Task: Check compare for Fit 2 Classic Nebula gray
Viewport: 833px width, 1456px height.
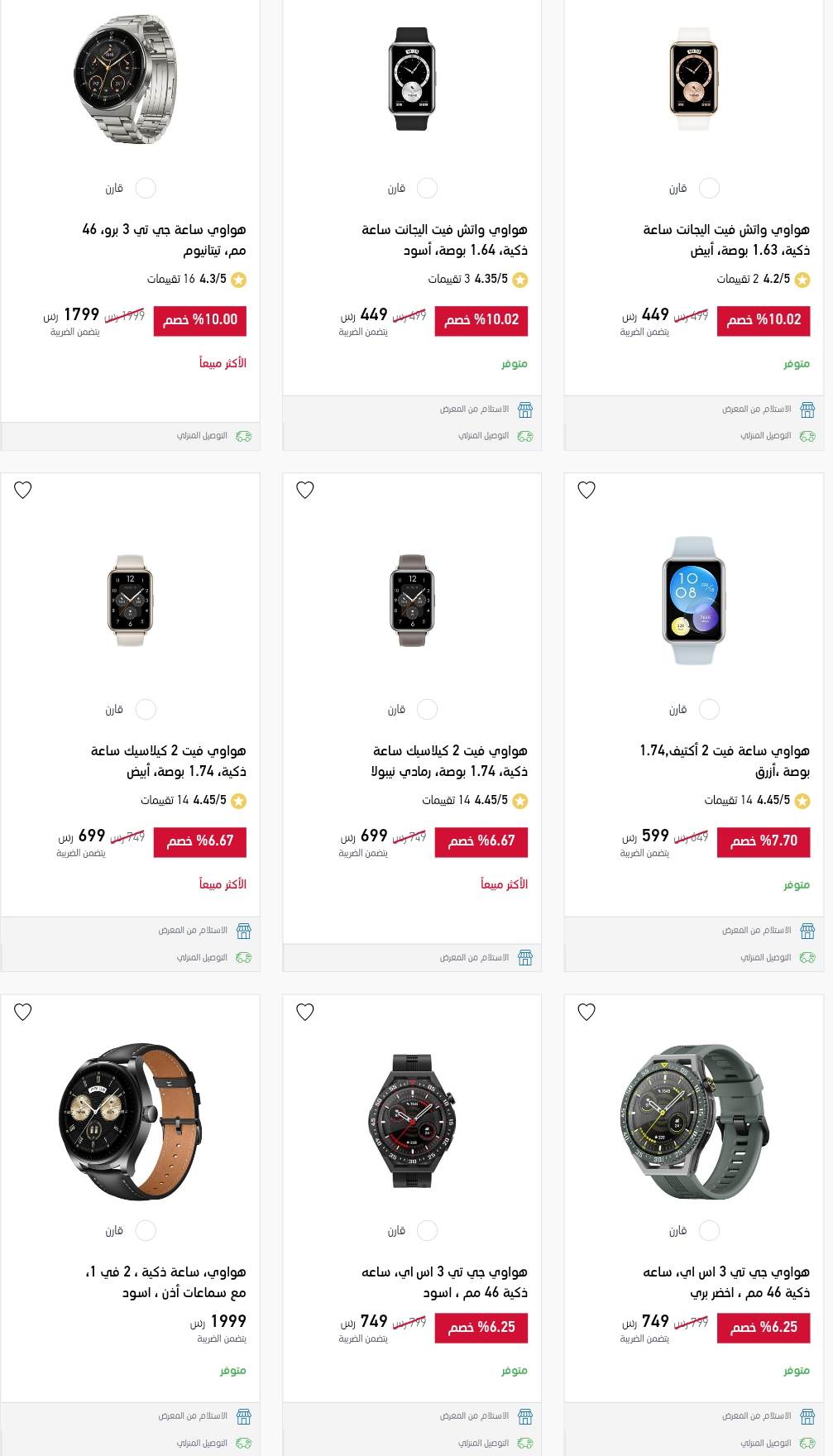Action: (427, 709)
